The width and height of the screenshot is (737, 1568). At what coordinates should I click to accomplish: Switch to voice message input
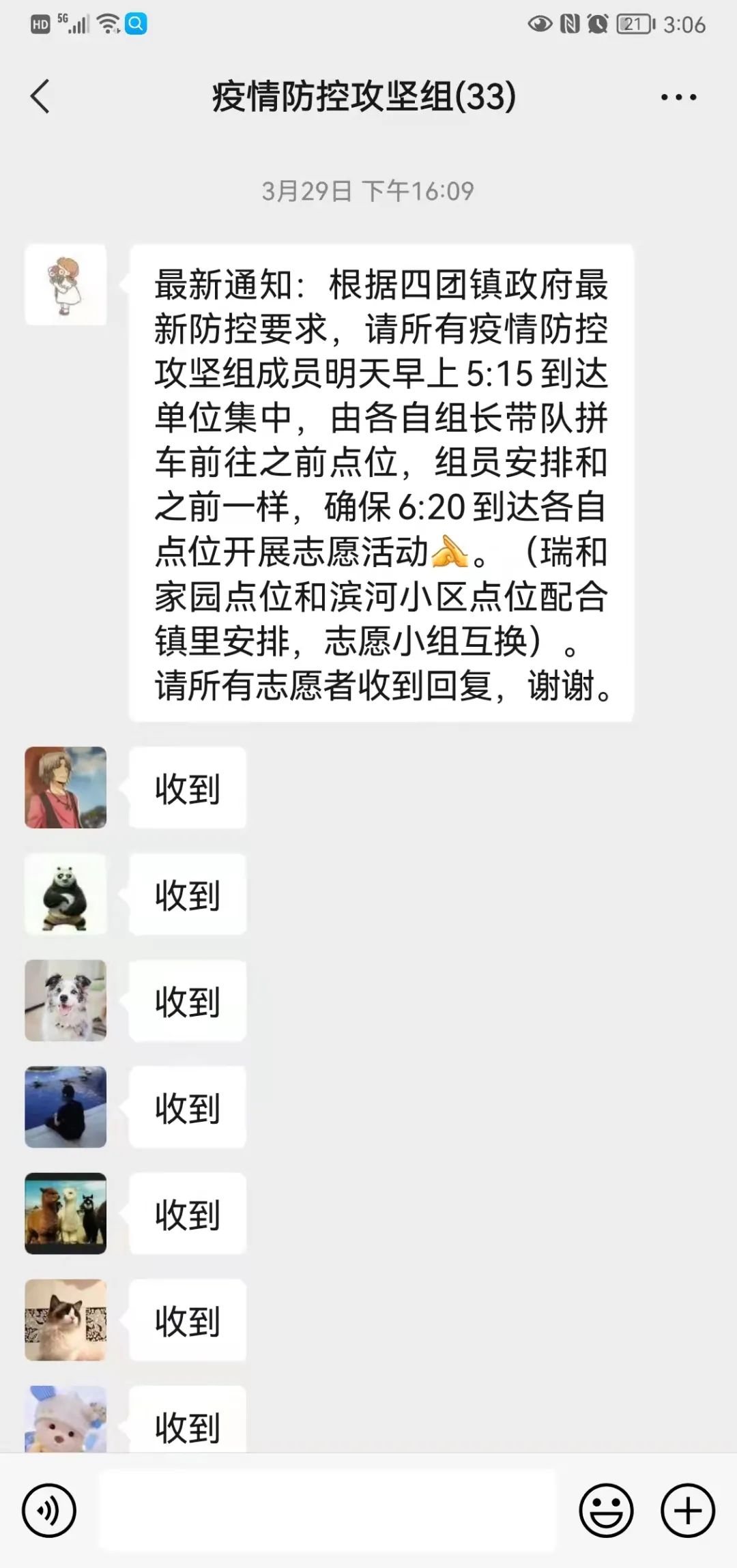49,1511
